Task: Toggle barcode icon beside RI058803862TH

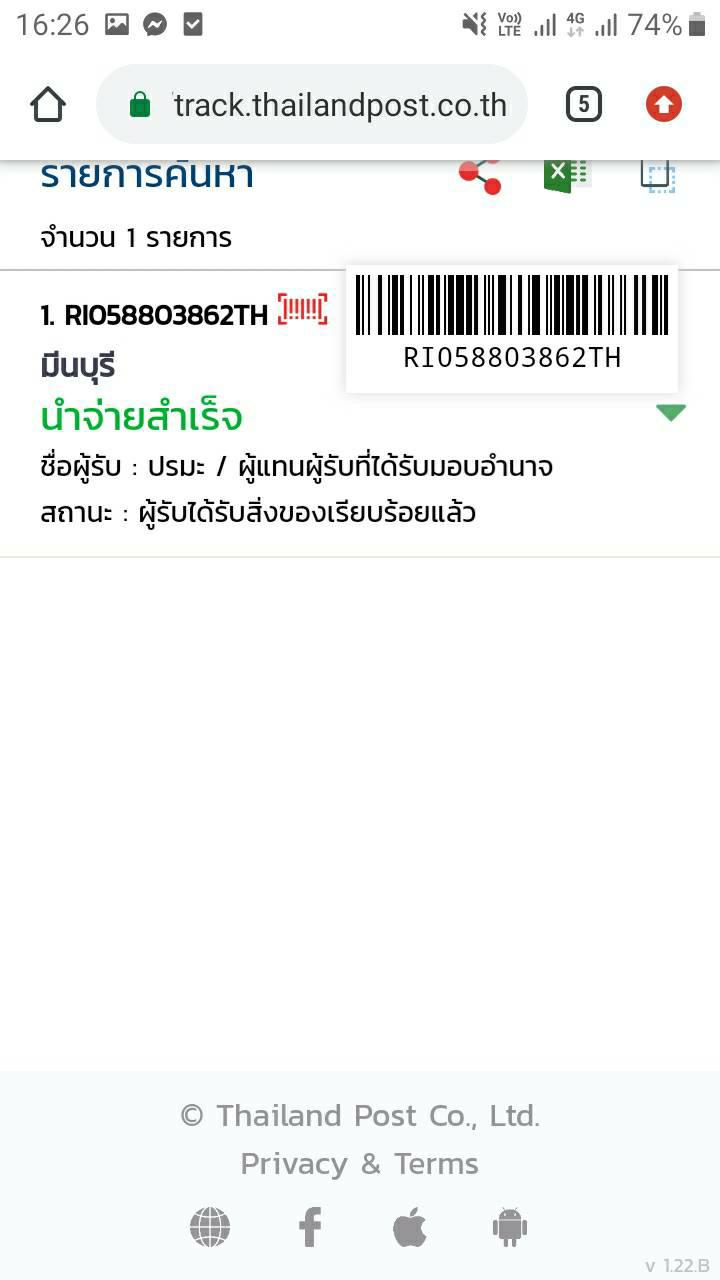Action: tap(303, 310)
